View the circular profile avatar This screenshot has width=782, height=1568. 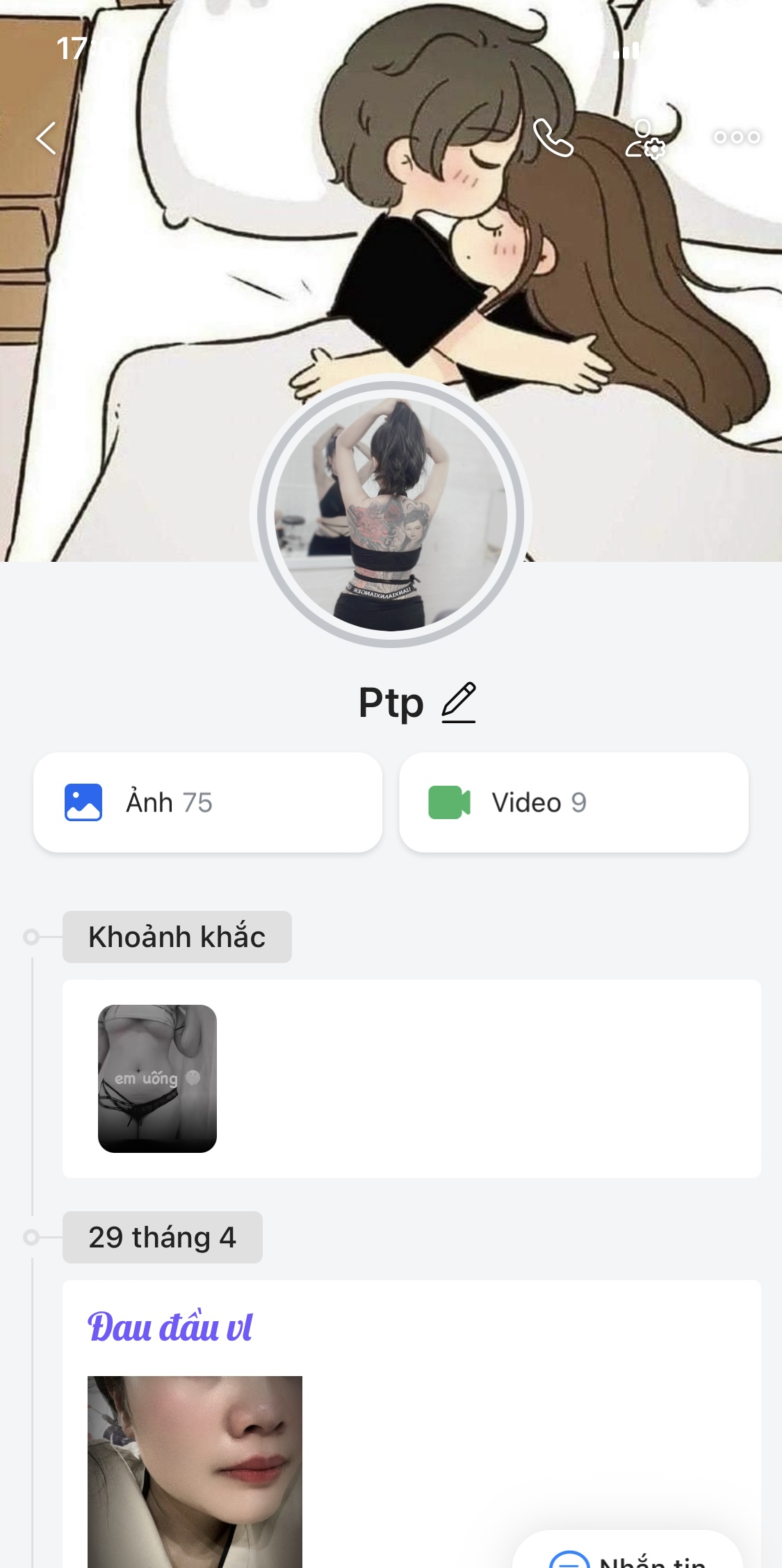click(391, 514)
